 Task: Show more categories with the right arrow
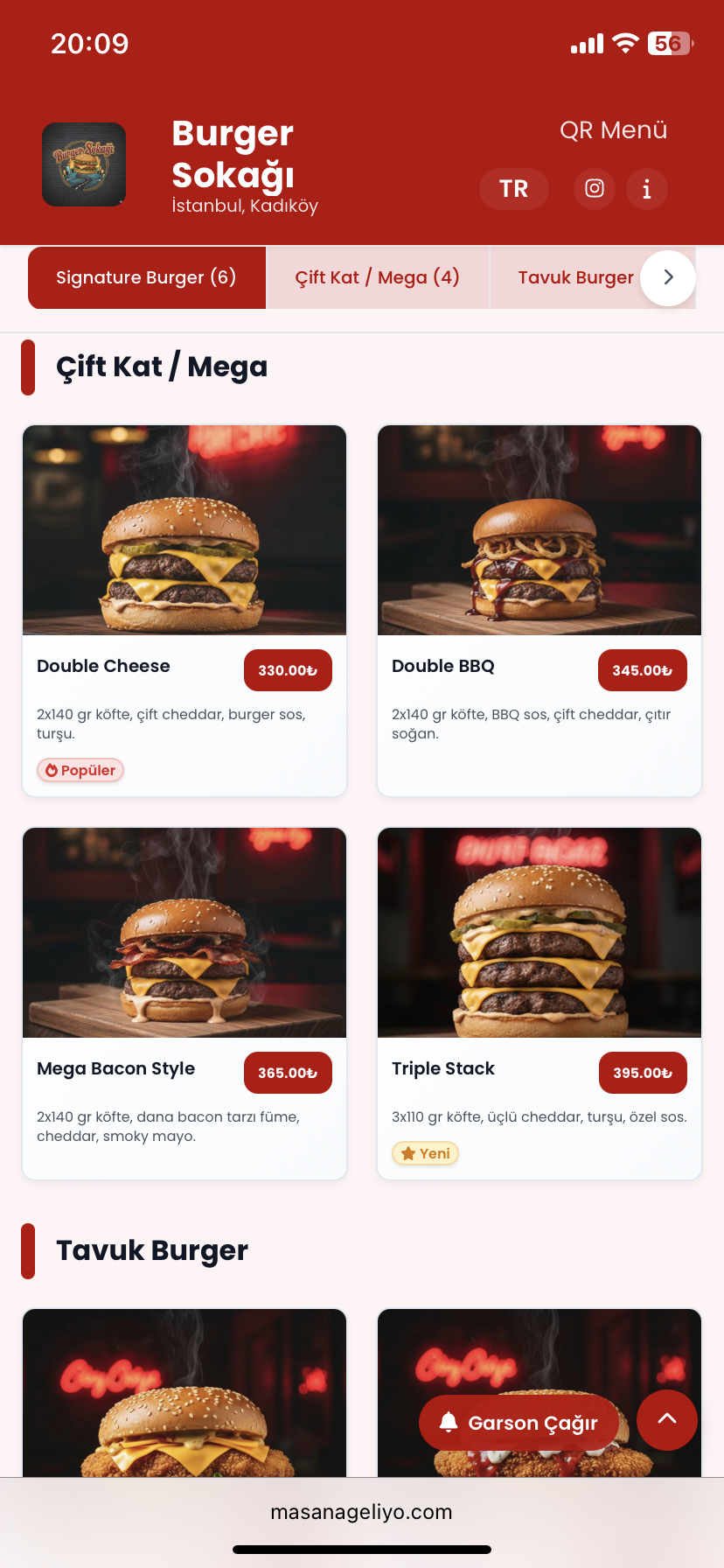click(669, 278)
